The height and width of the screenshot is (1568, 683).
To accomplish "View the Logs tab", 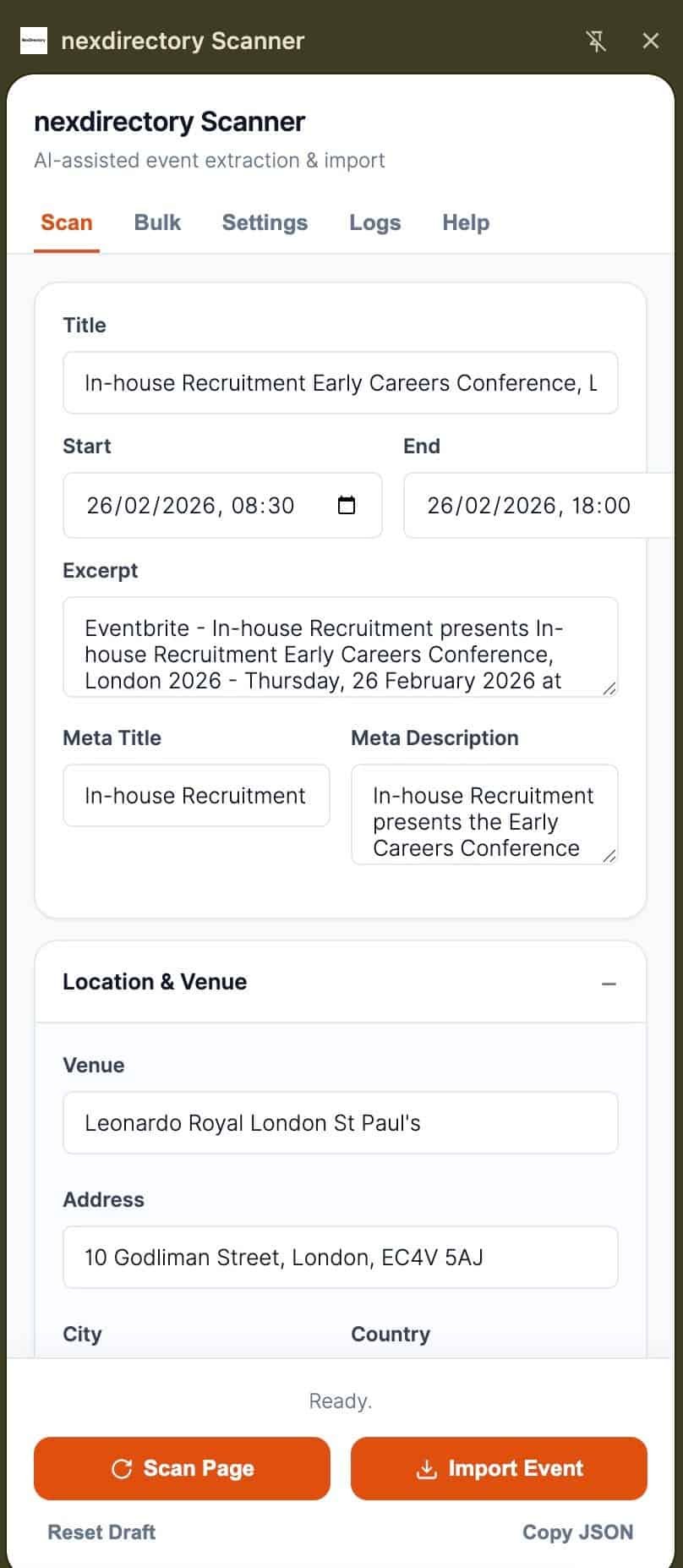I will (x=374, y=222).
